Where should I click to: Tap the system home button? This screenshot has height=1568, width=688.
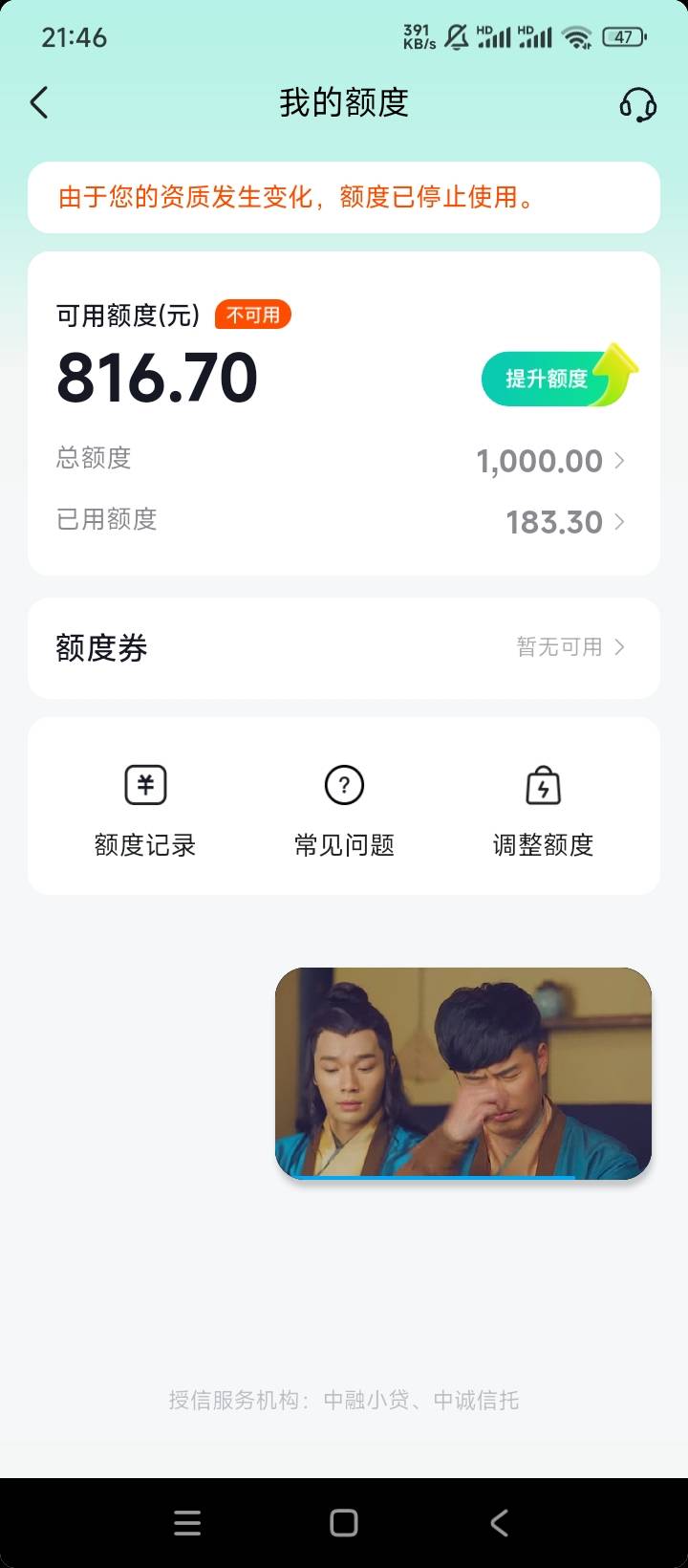coord(344,1523)
